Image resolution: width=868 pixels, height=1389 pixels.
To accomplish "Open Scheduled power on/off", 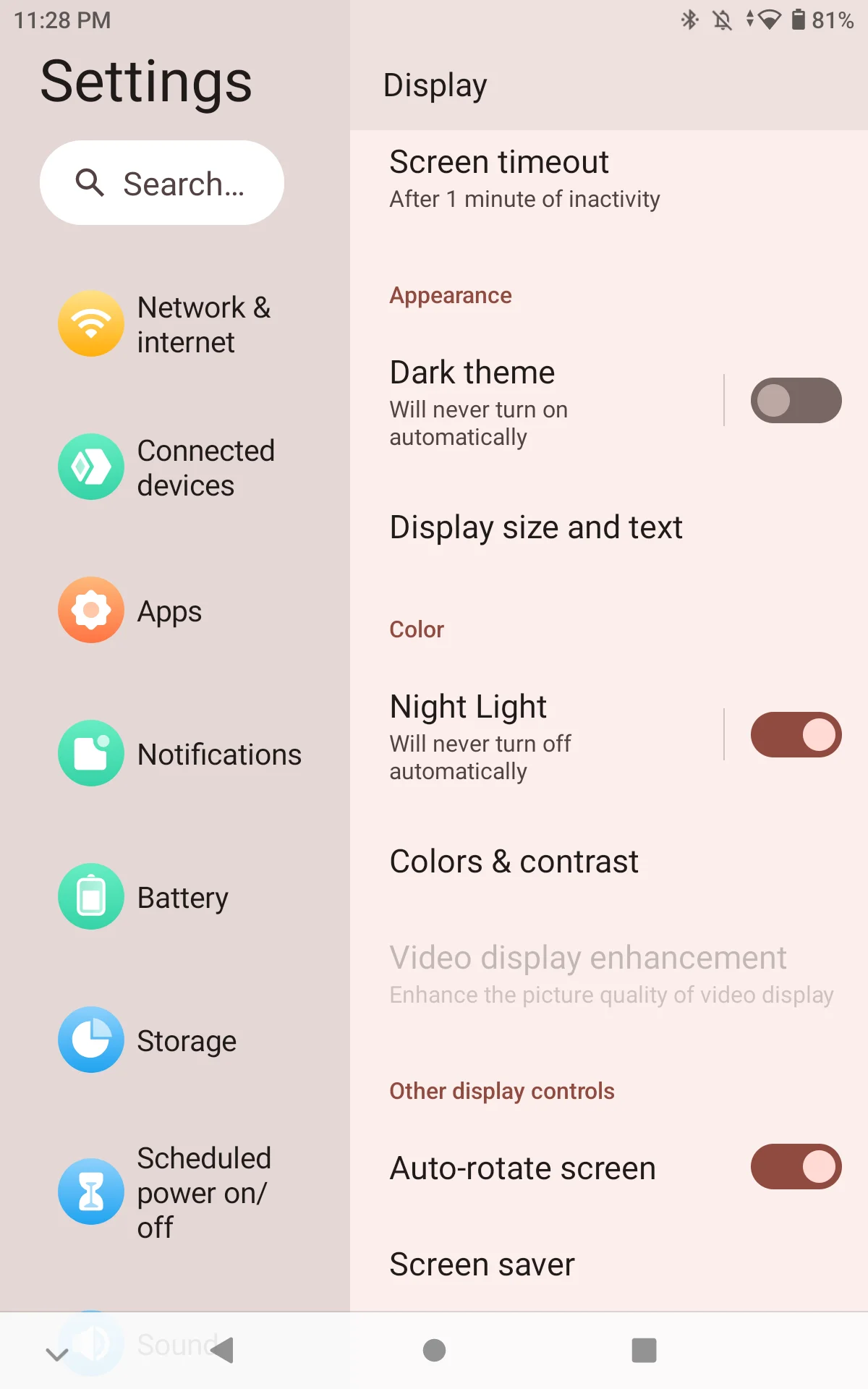I will coord(174,1191).
